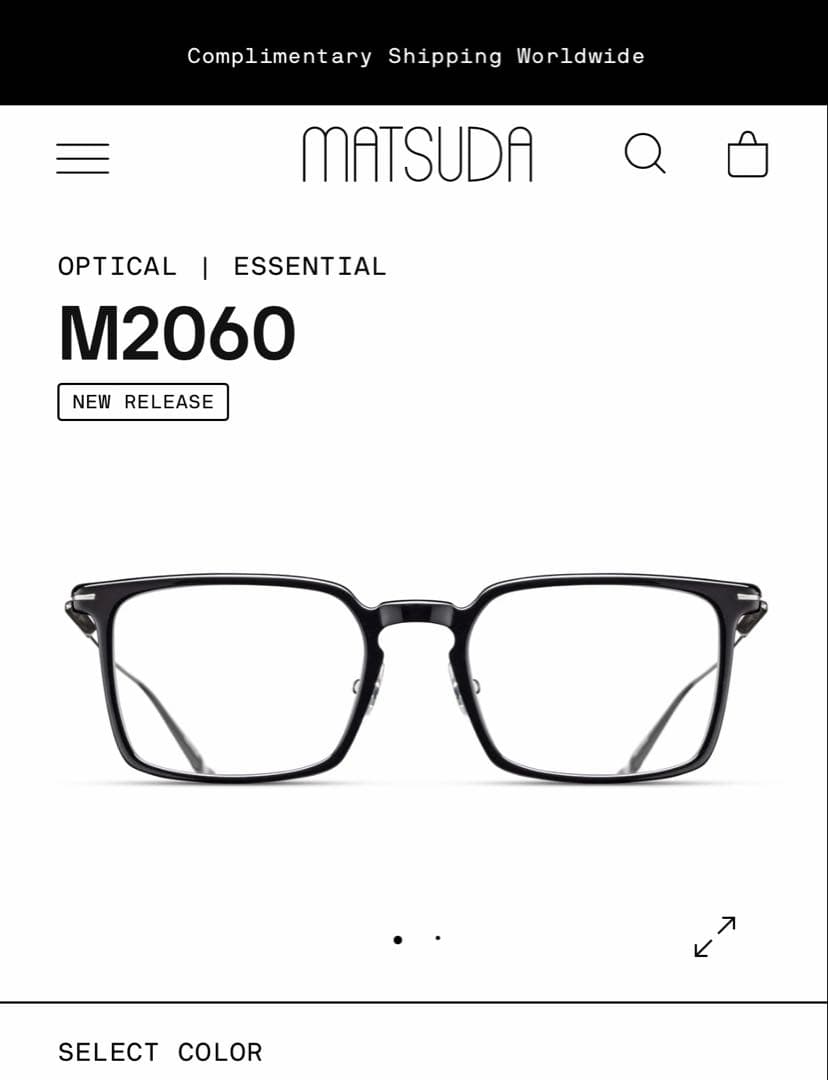
Task: Click the SELECT COLOR heading
Action: [x=160, y=1052]
